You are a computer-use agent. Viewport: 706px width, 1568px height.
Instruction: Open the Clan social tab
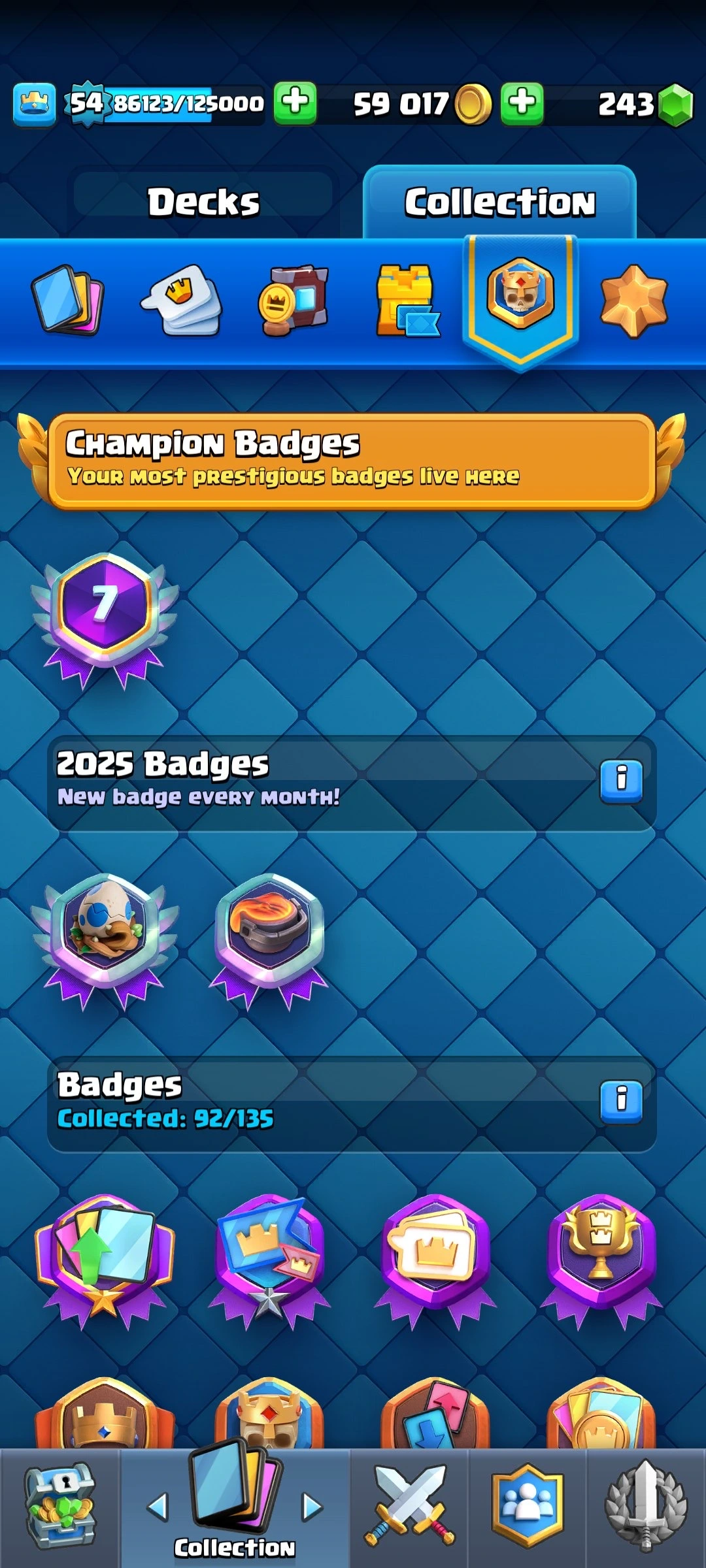527,1506
